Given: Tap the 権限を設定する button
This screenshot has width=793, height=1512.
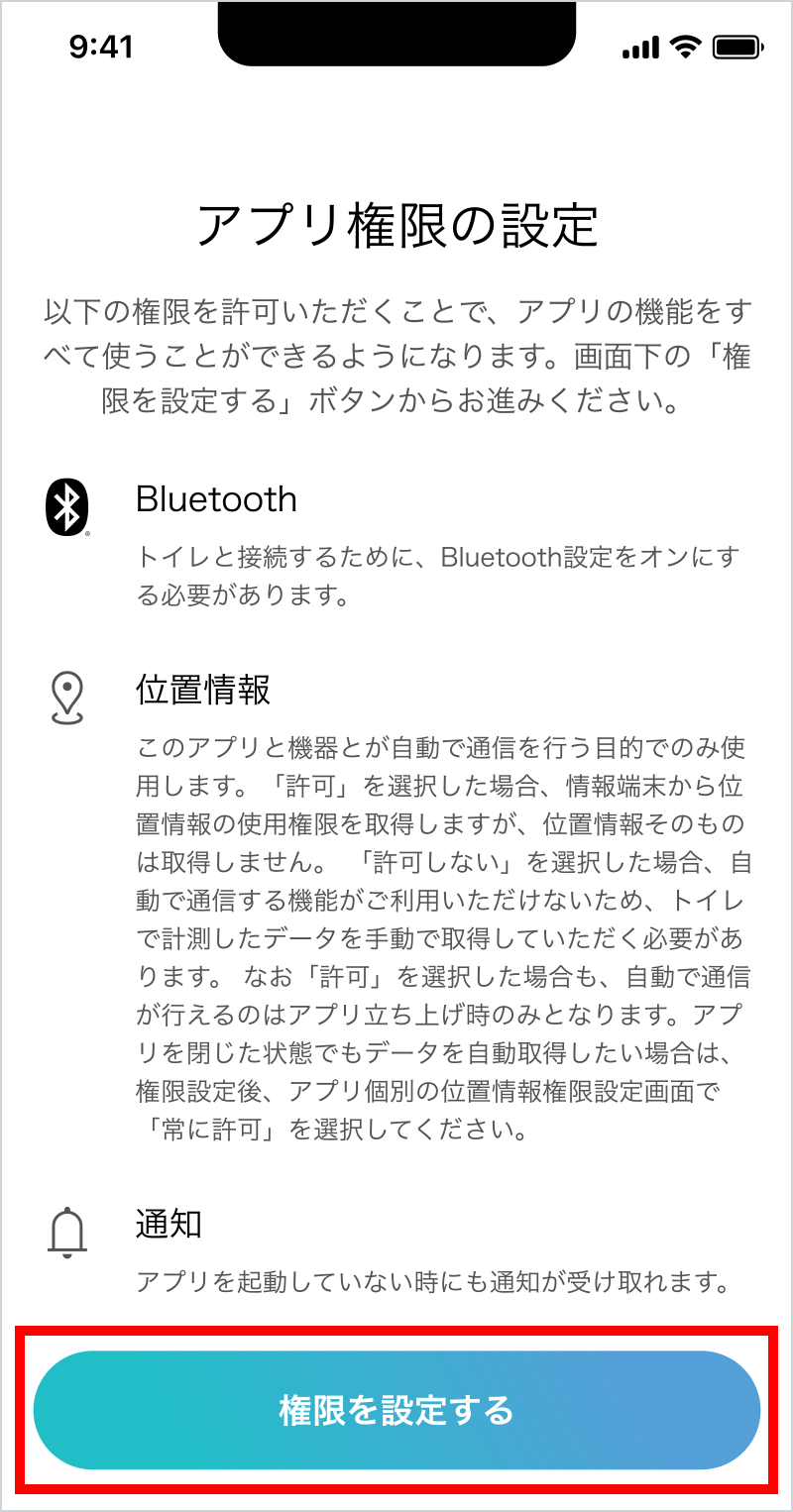Looking at the screenshot, I should pyautogui.click(x=396, y=1409).
